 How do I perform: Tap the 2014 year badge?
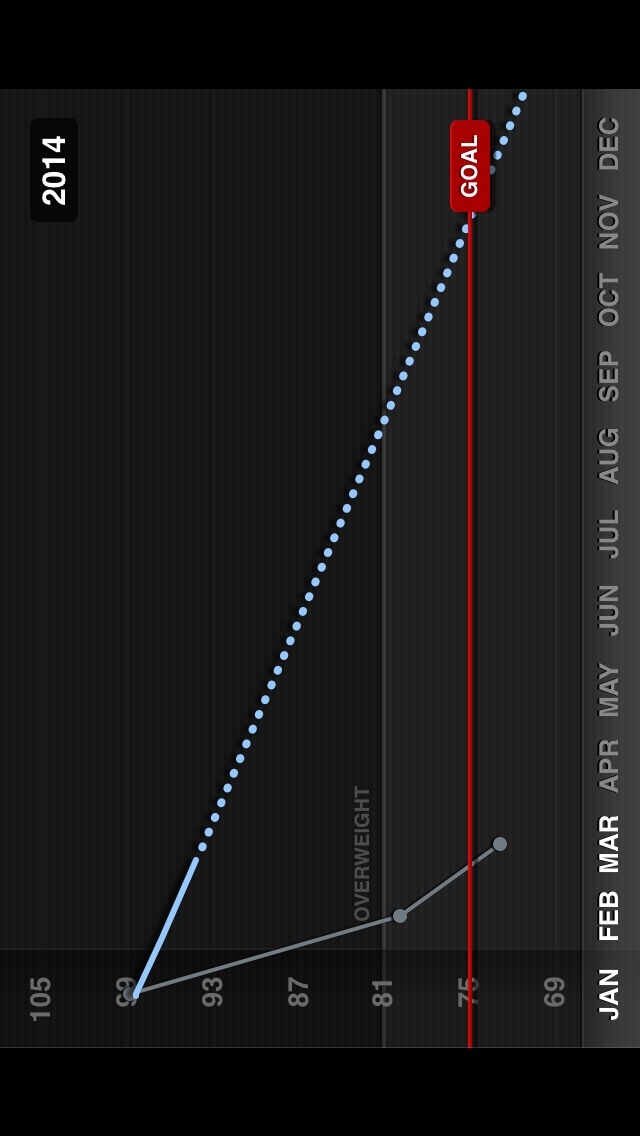54,170
